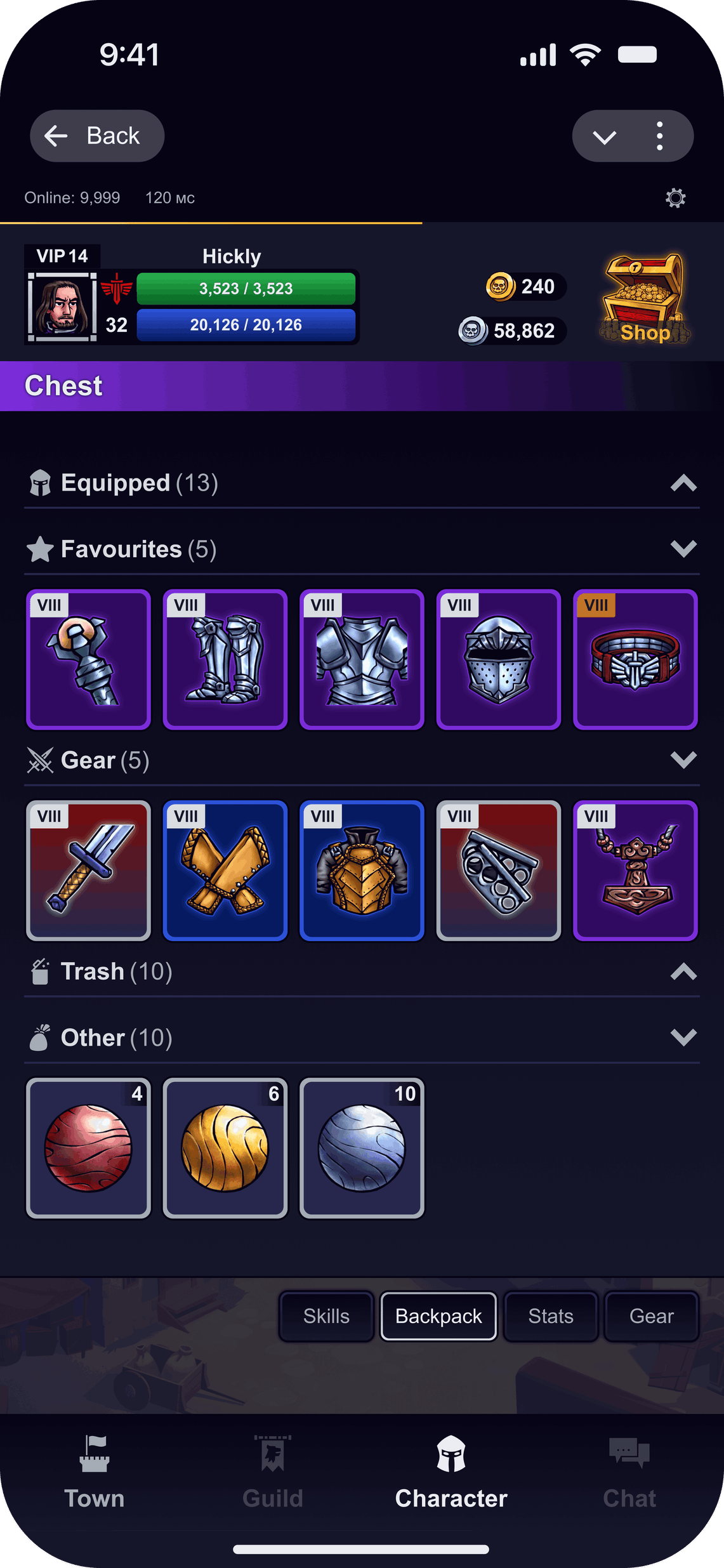Image resolution: width=724 pixels, height=1568 pixels.
Task: Select the golden chest armor in Gear
Action: pyautogui.click(x=362, y=871)
